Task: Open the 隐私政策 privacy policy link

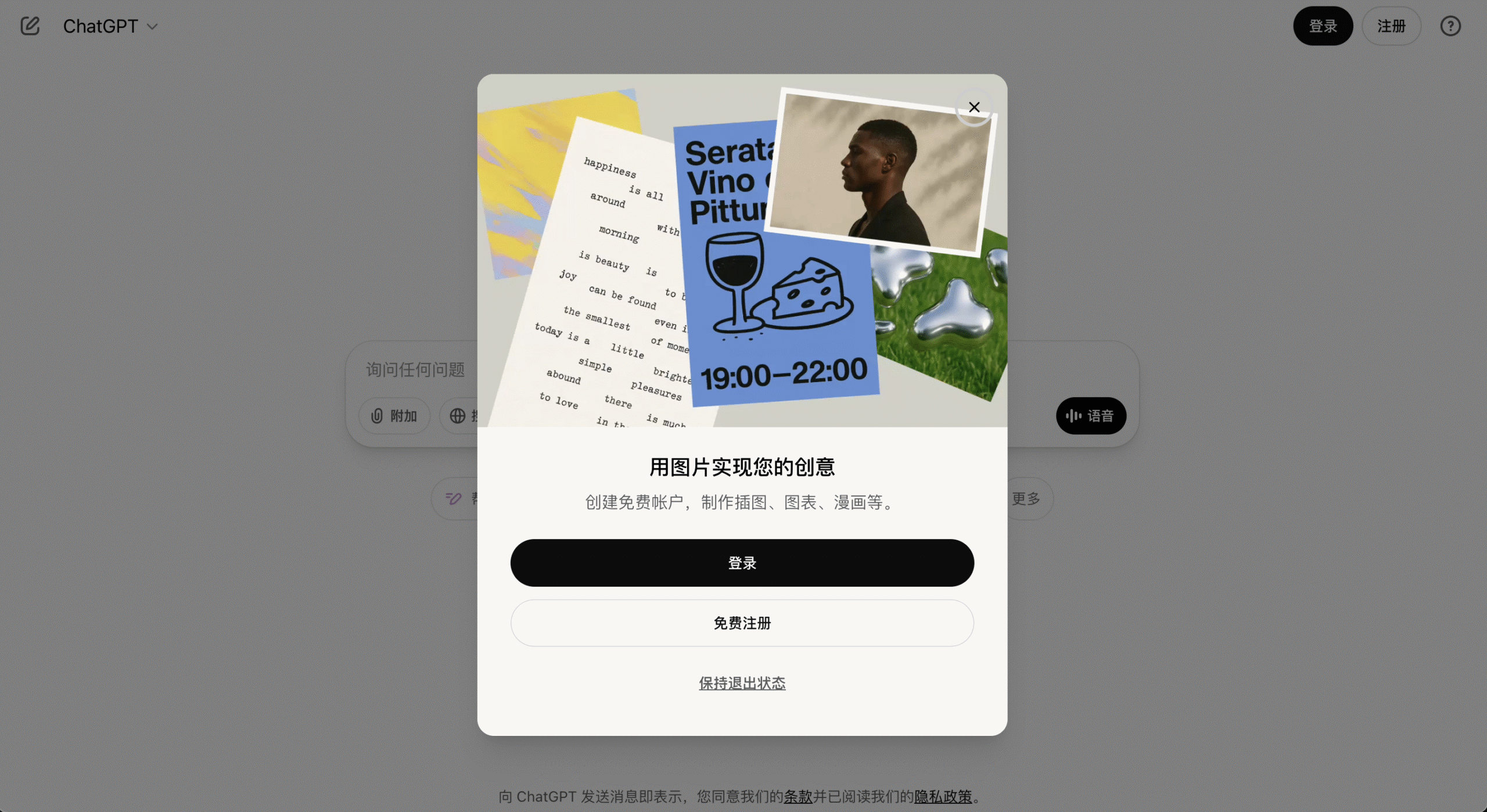Action: click(x=943, y=796)
